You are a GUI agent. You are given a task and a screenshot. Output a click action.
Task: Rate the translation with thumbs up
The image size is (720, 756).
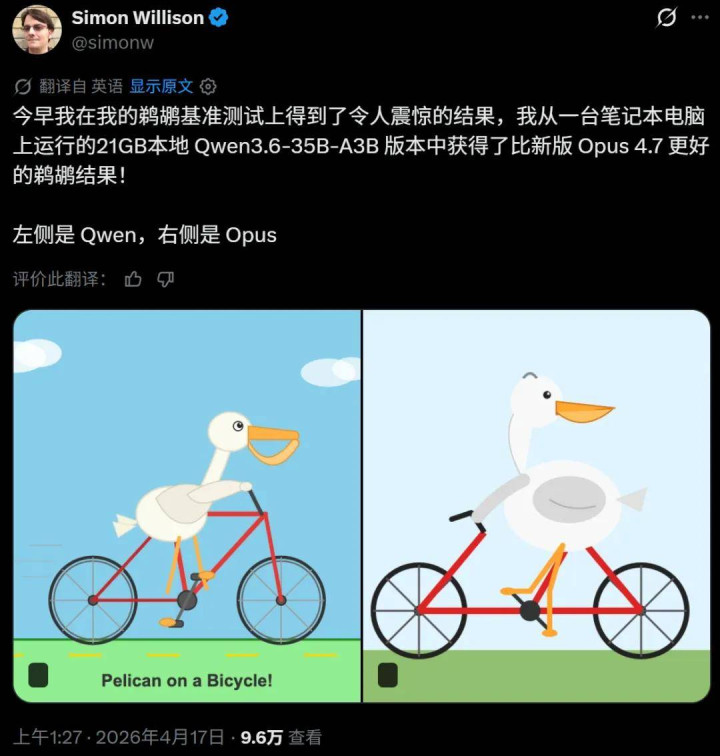tap(133, 279)
